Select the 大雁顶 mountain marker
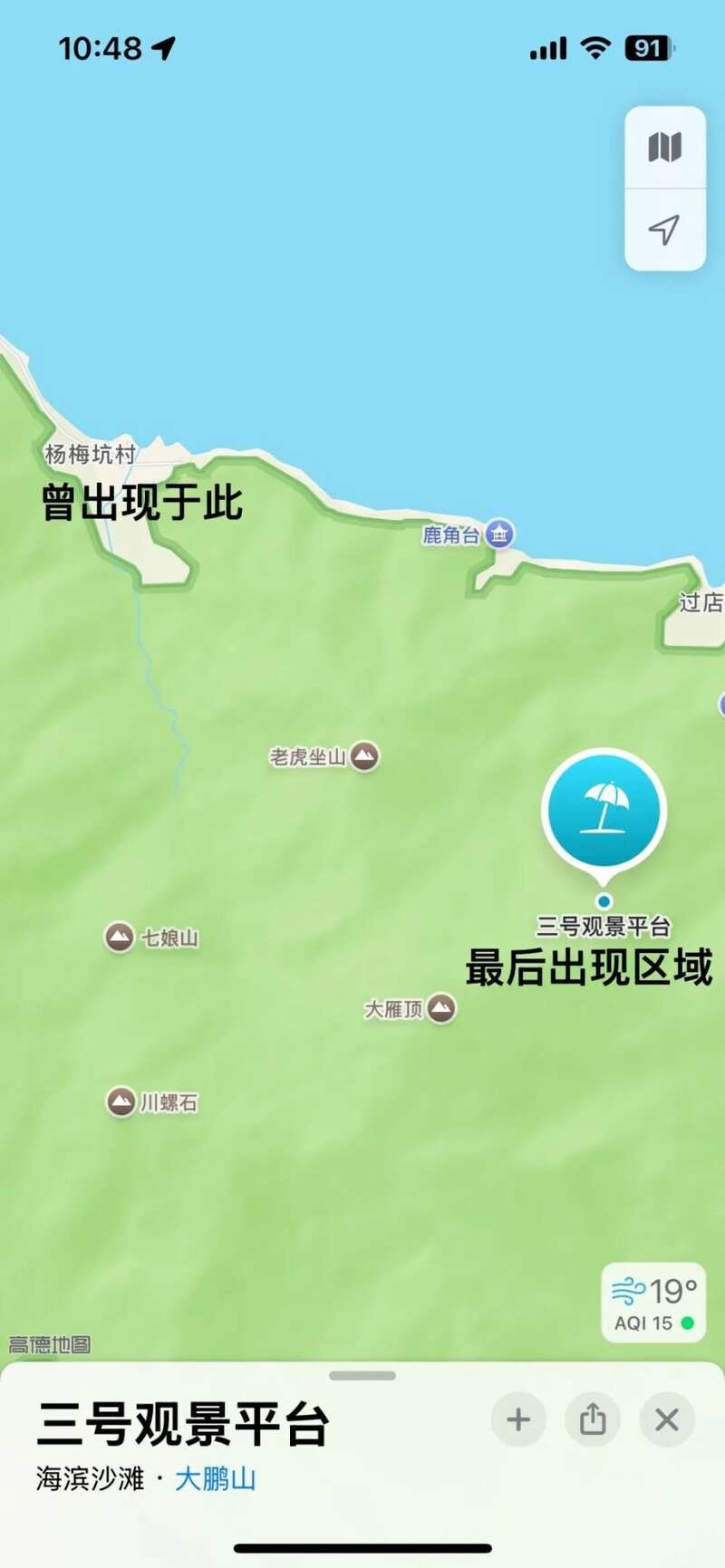 pos(441,1007)
